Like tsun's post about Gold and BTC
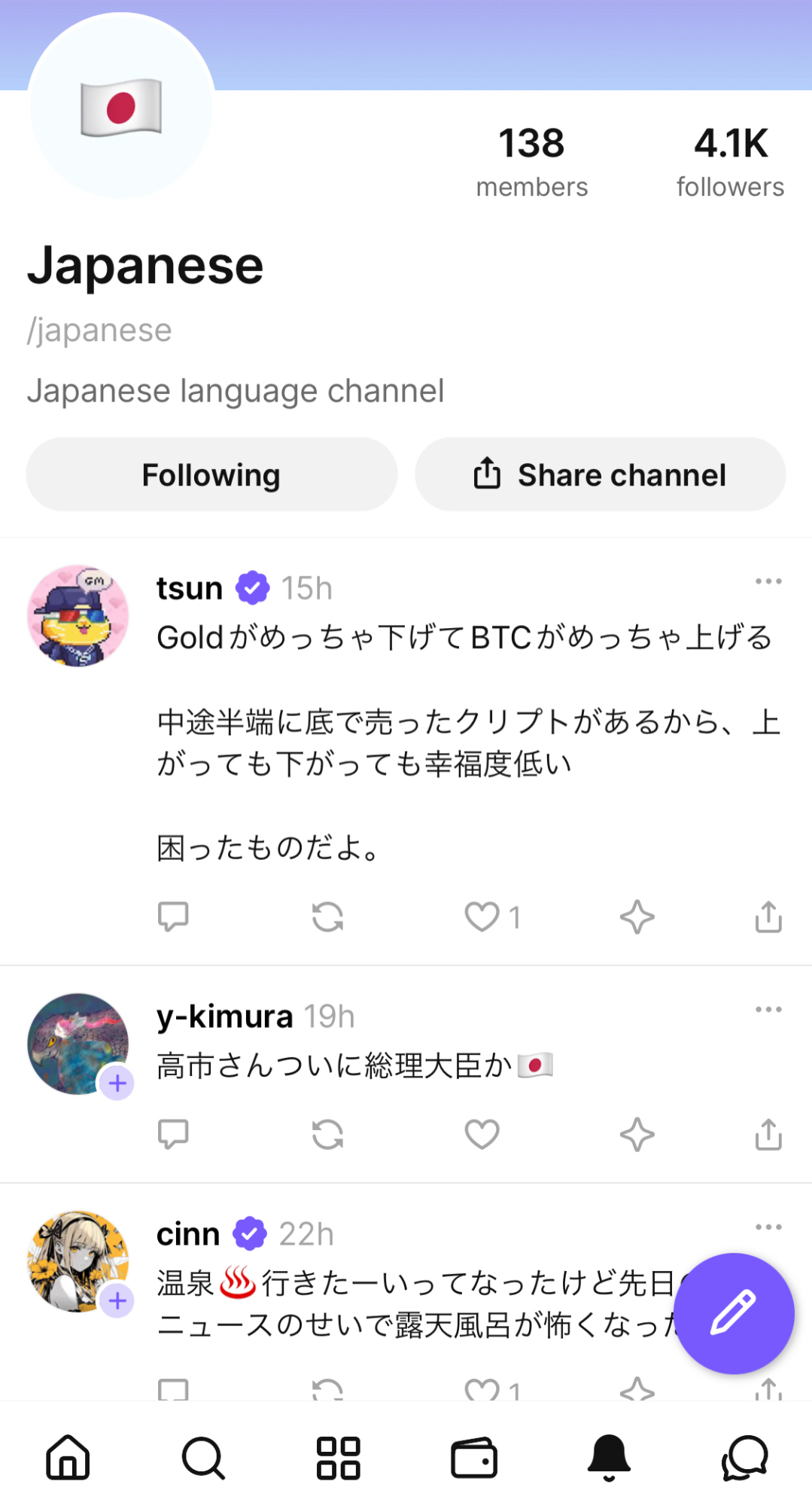This screenshot has width=812, height=1506. pos(482,916)
